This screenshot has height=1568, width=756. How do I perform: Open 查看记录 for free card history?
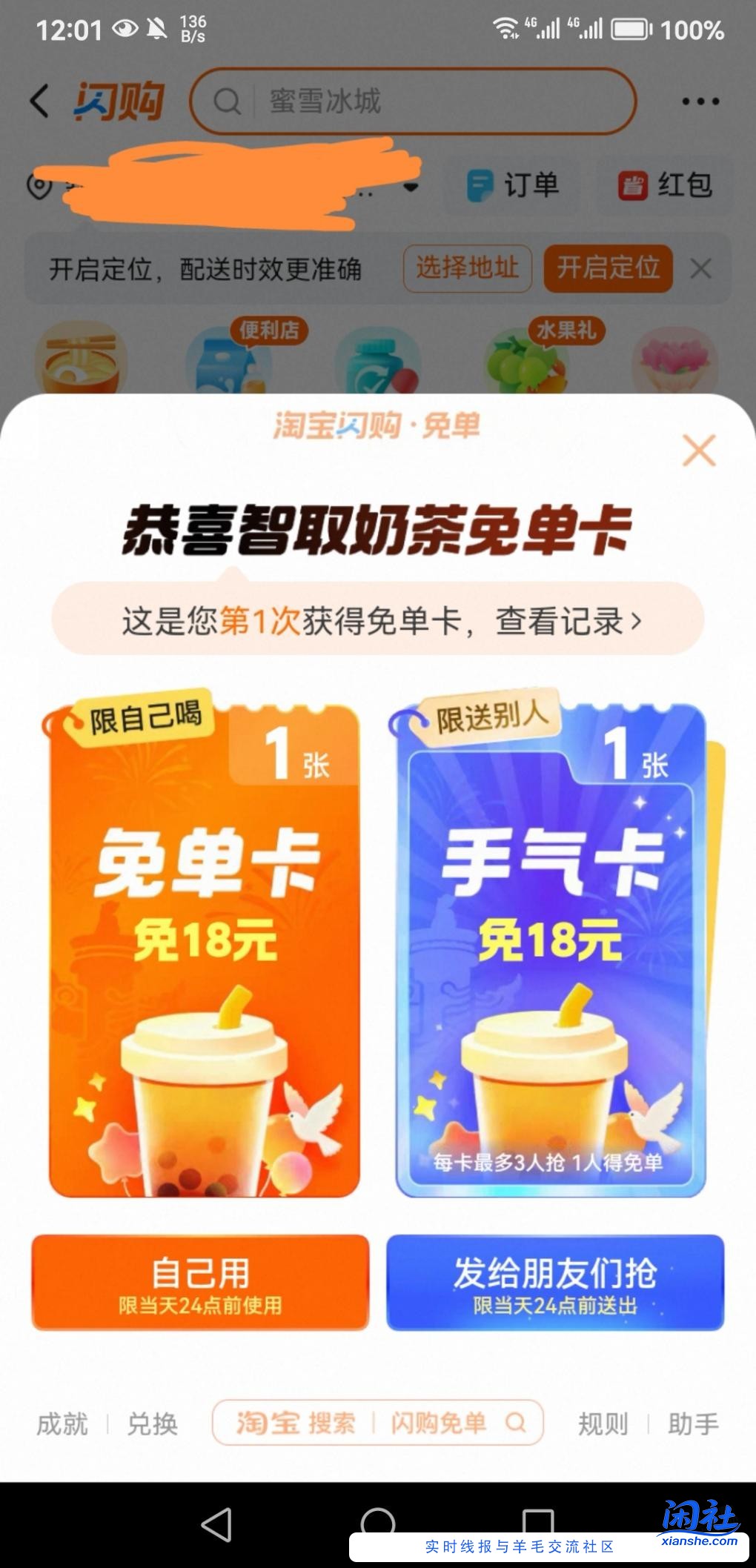pyautogui.click(x=568, y=621)
